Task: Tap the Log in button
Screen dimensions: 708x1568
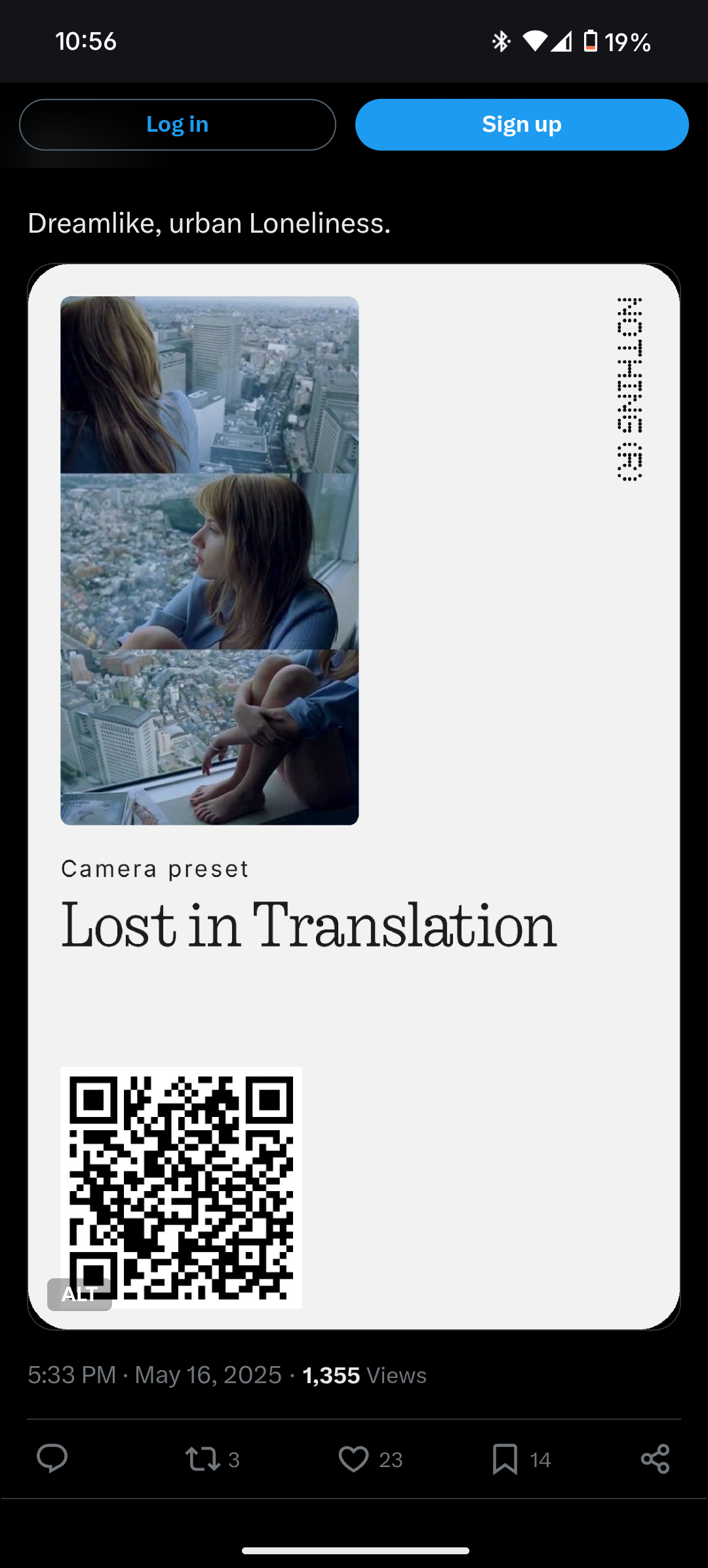Action: (x=177, y=125)
